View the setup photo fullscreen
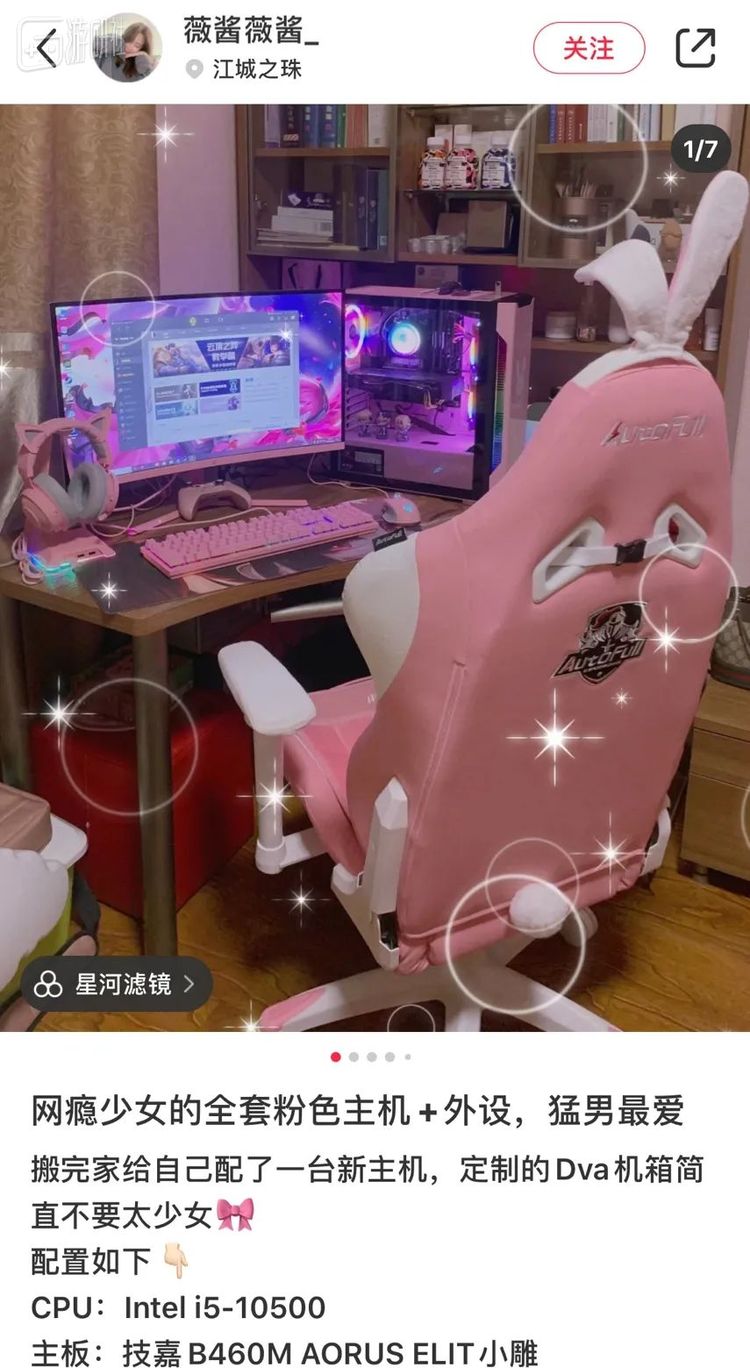This screenshot has width=750, height=1368. 375,560
